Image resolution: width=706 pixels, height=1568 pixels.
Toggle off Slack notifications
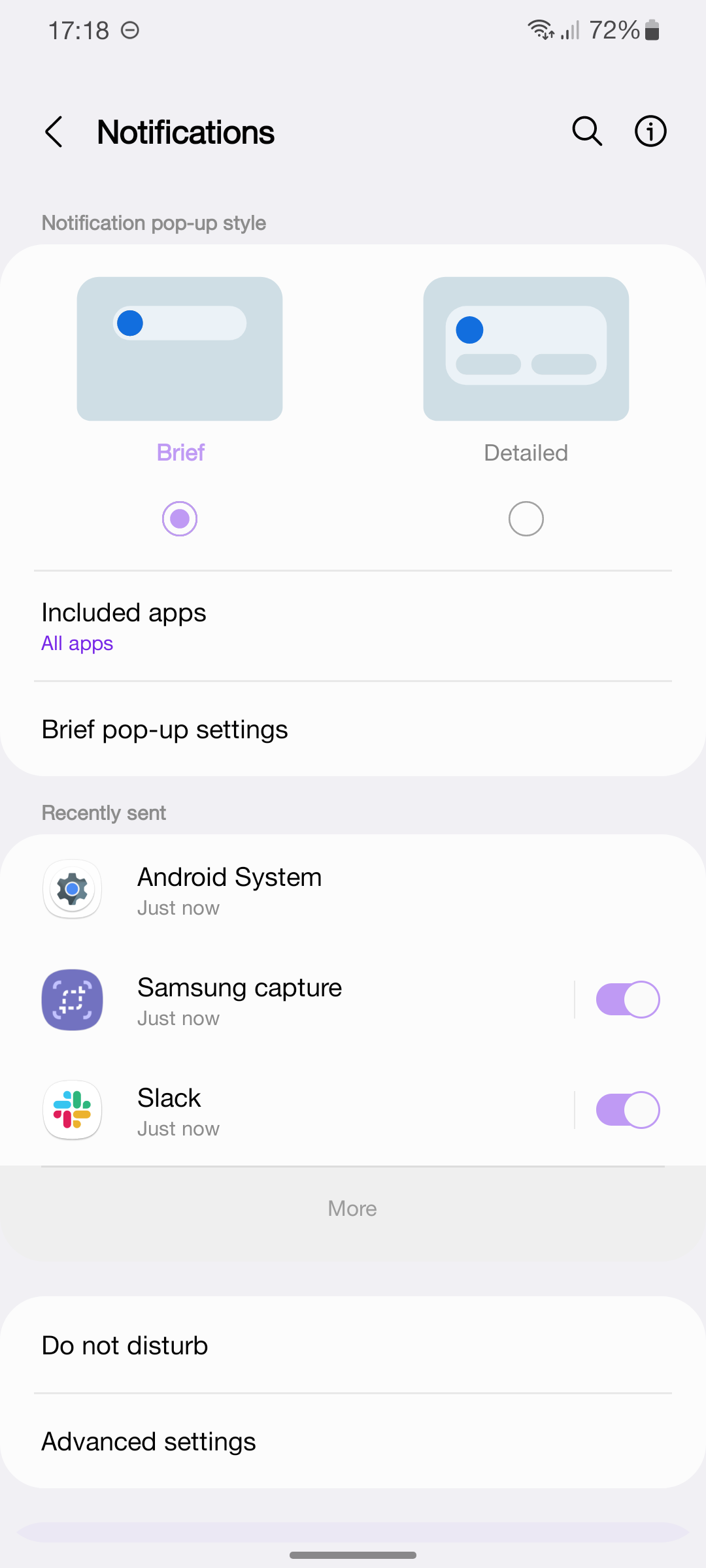[x=627, y=1109]
